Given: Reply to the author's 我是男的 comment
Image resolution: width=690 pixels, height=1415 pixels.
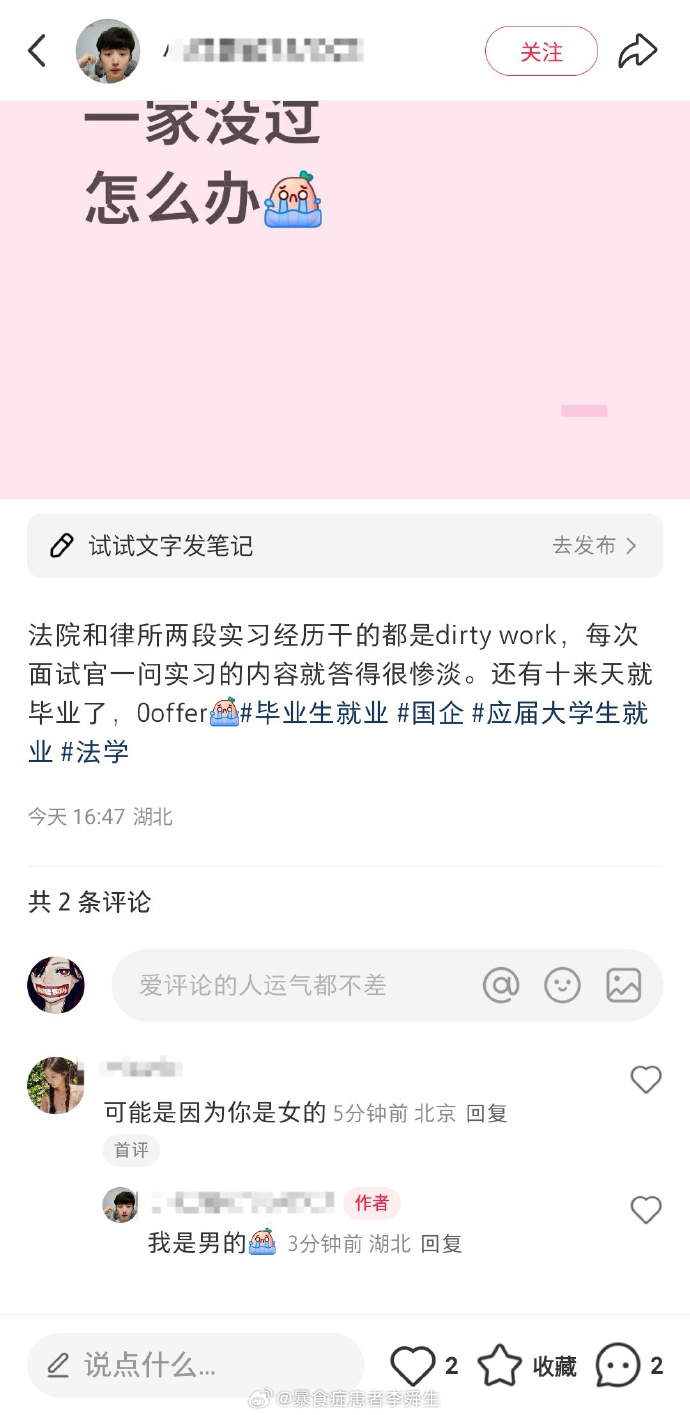Looking at the screenshot, I should 441,1244.
